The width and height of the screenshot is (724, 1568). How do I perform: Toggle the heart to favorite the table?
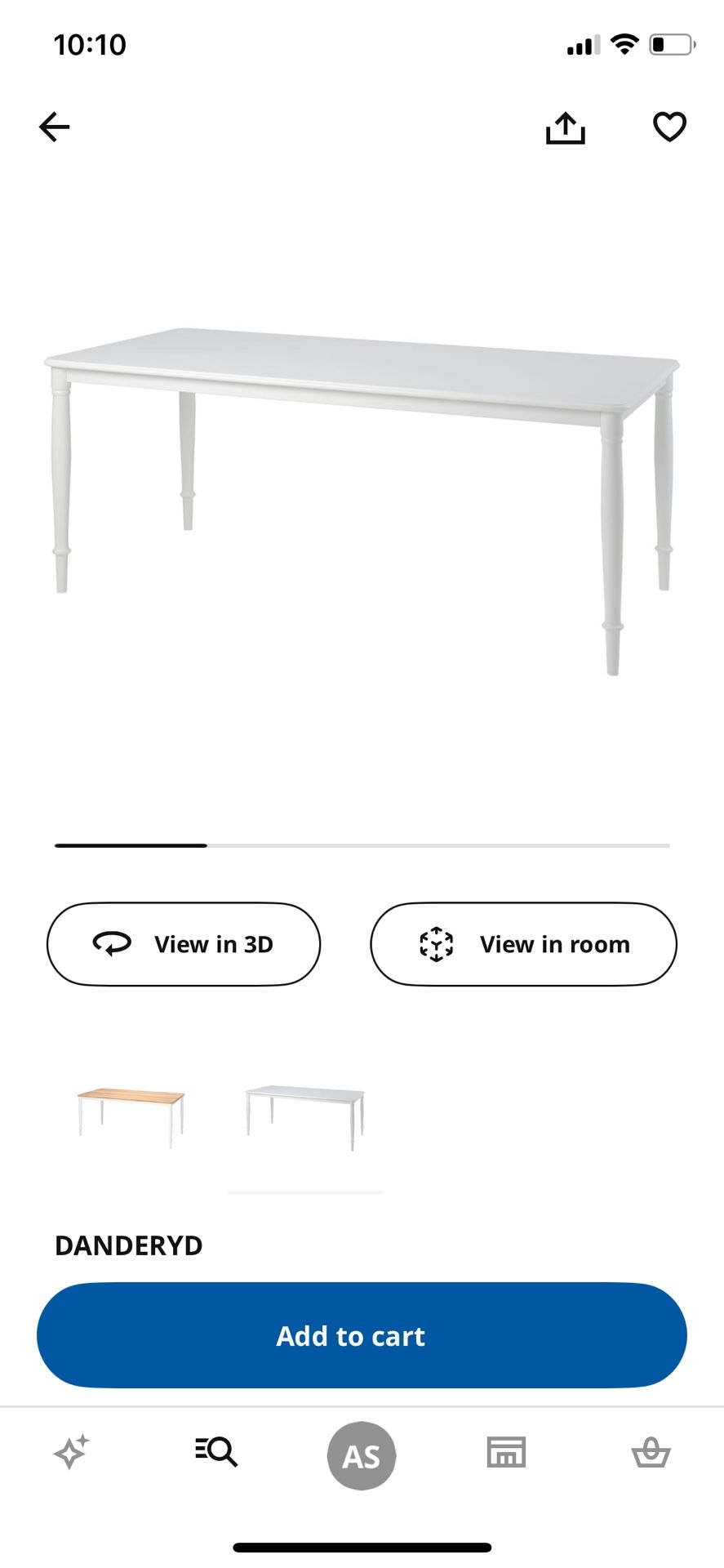[669, 127]
